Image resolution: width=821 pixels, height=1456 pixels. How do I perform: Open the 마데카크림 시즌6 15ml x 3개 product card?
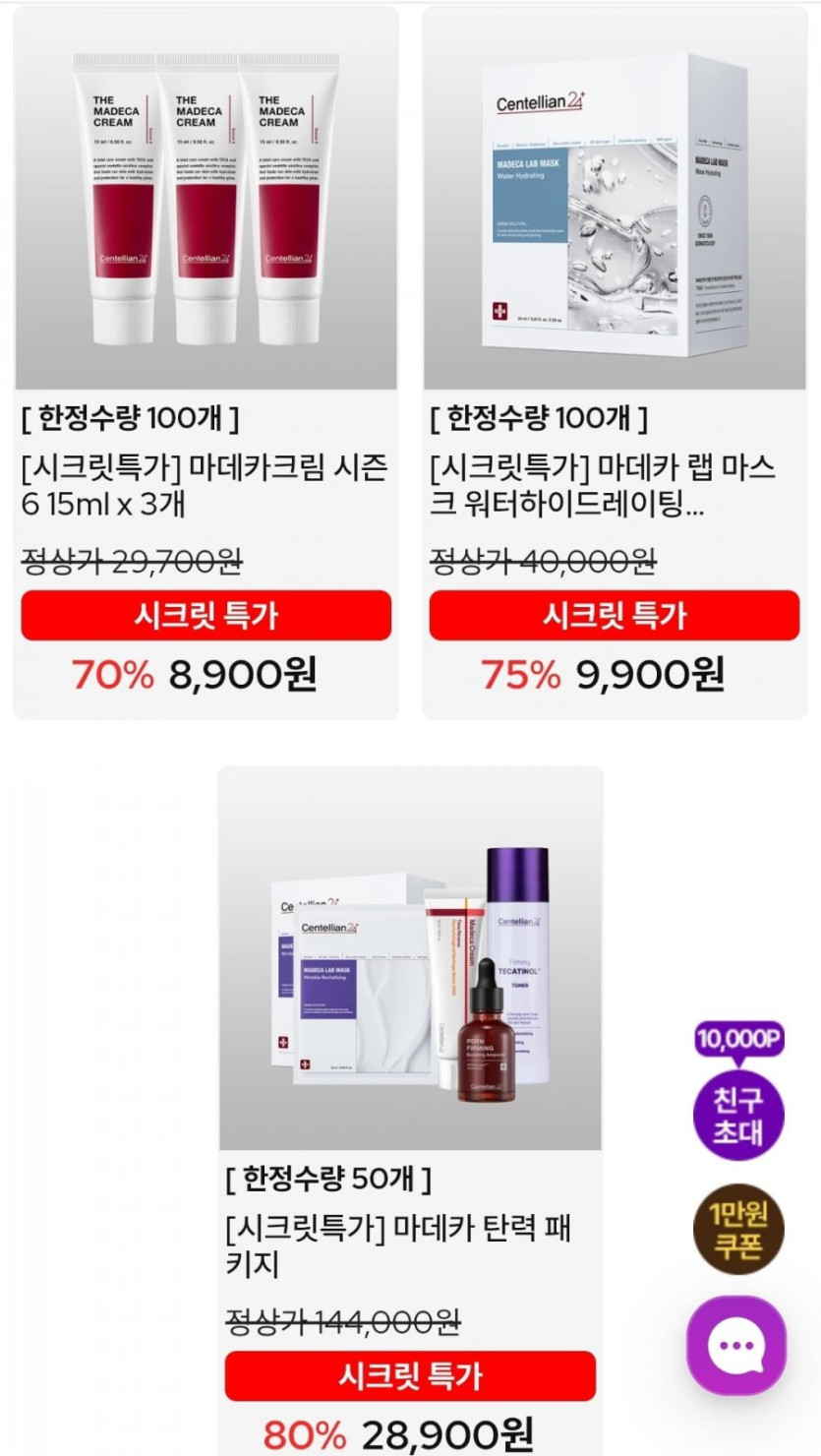coord(205,363)
